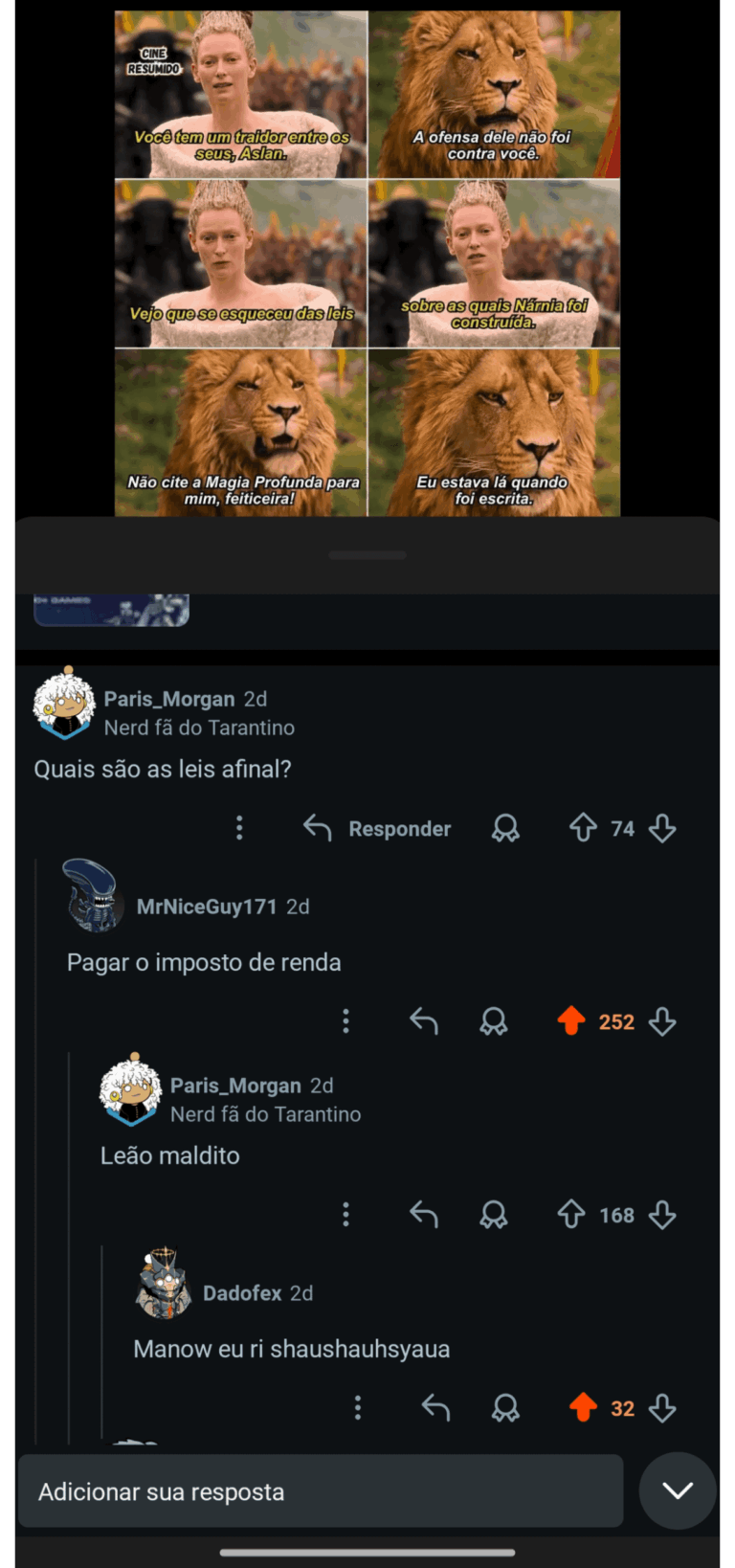Give an award to 'Quais são as leis afinal?' comment
This screenshot has height=1568, width=735.
pyautogui.click(x=505, y=829)
